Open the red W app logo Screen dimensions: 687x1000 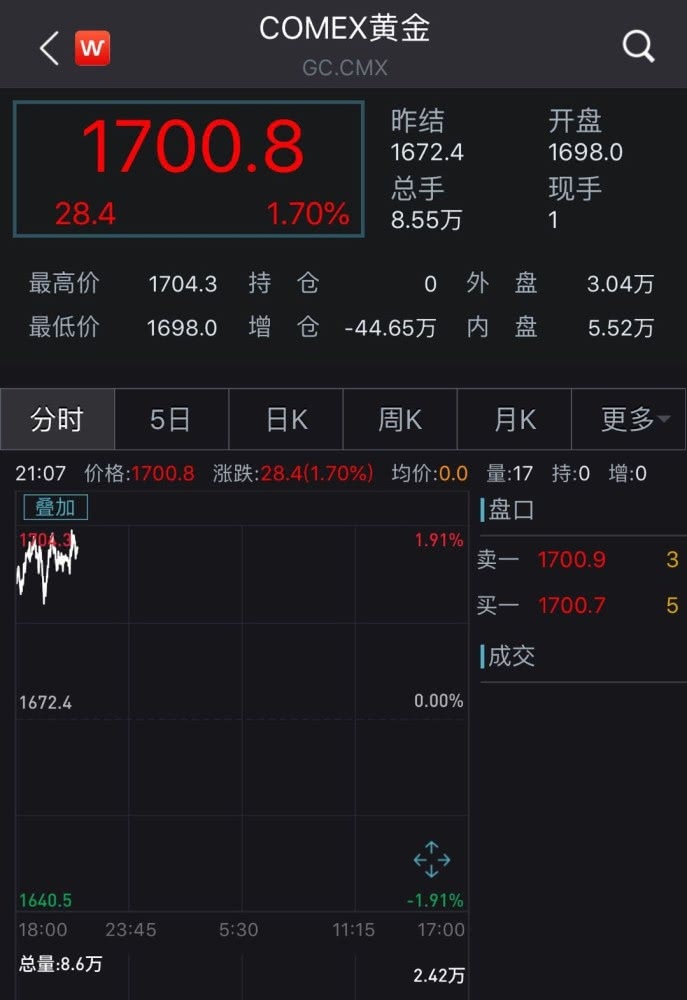click(93, 47)
